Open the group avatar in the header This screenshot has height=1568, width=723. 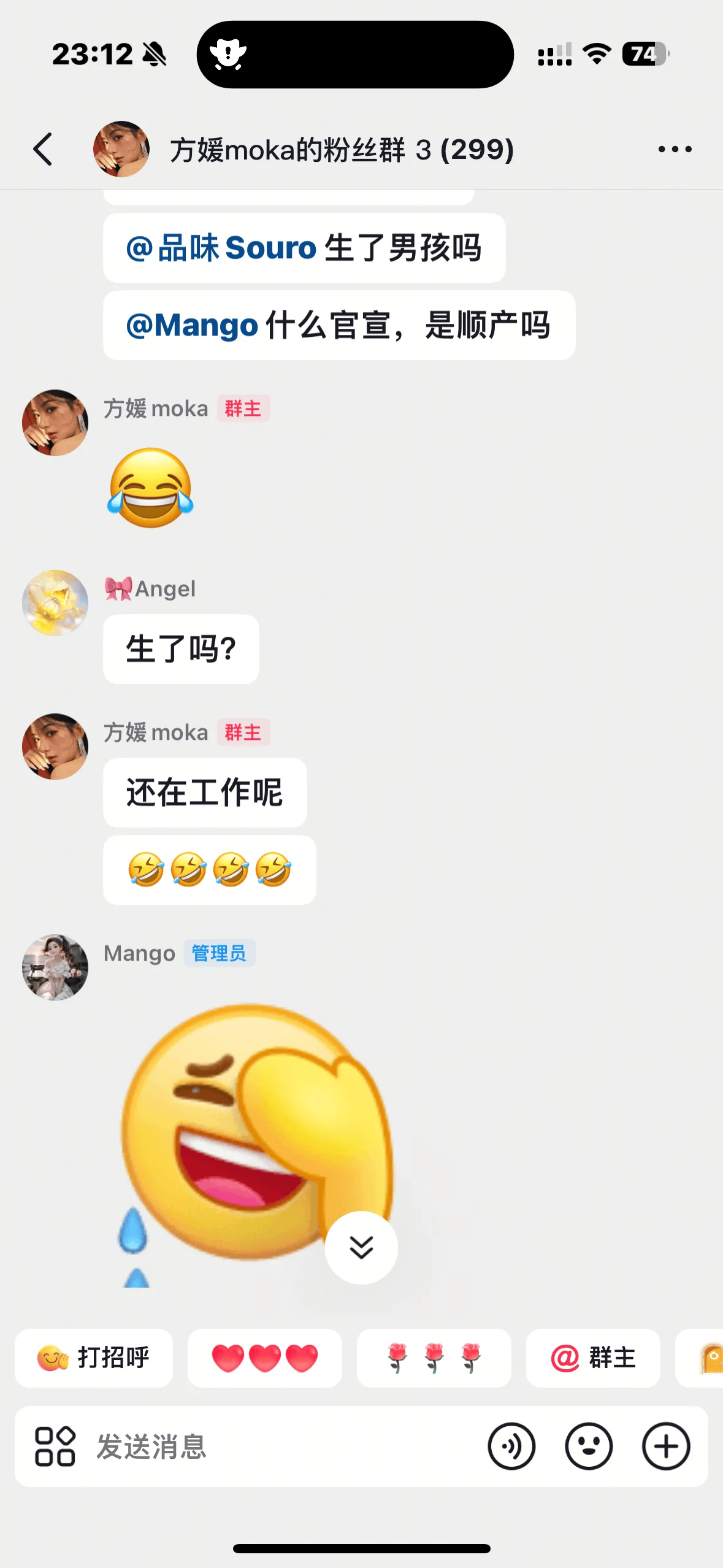pos(121,149)
